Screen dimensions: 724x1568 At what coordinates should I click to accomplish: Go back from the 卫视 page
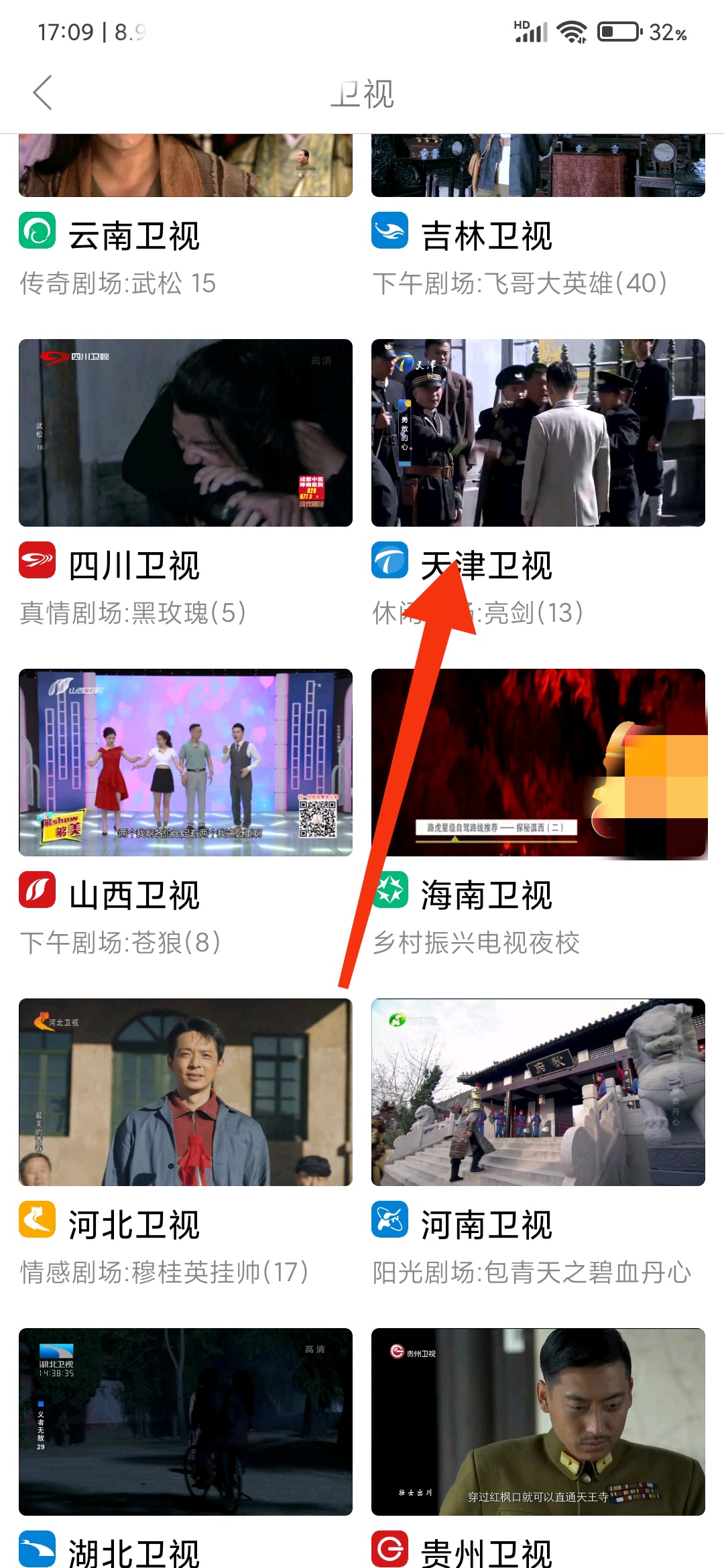(x=43, y=92)
